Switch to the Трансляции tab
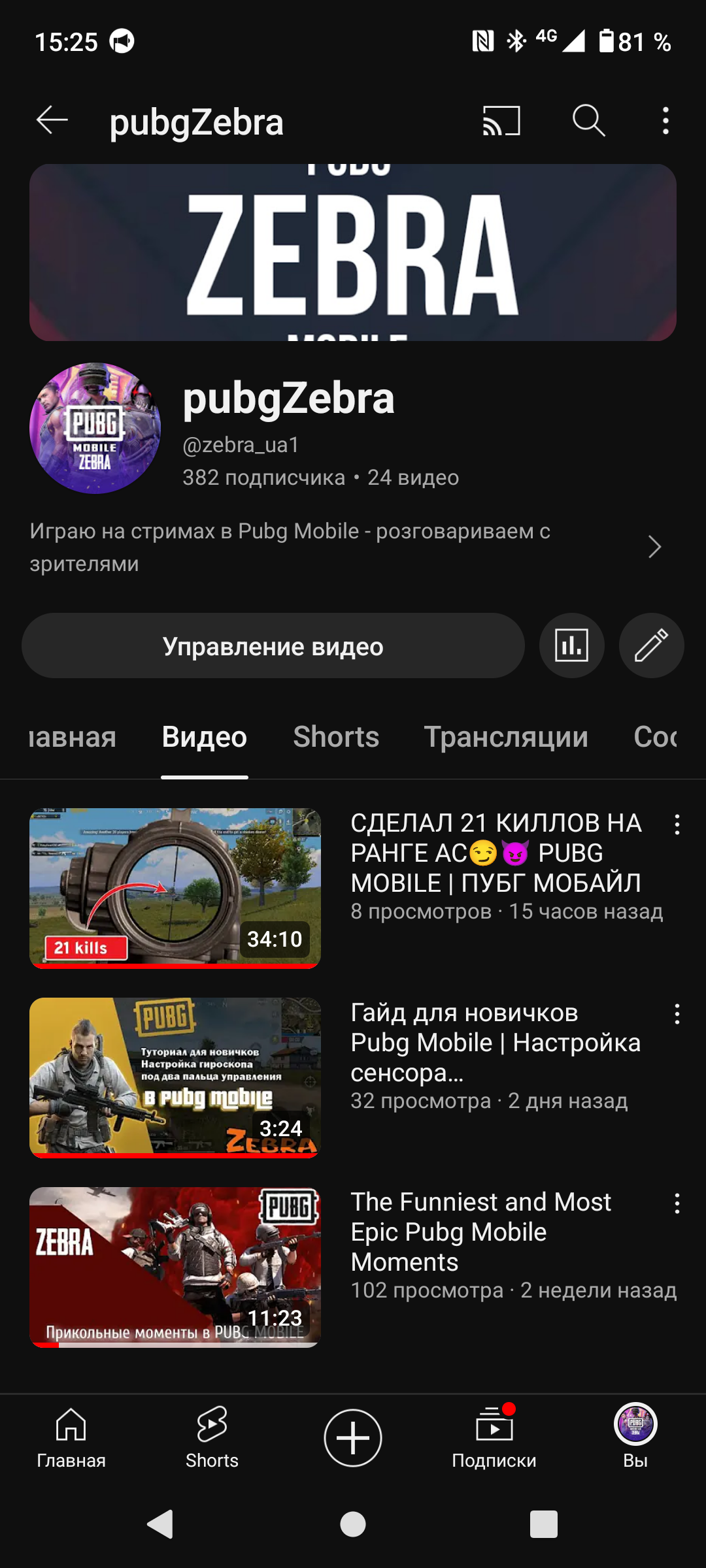Image resolution: width=706 pixels, height=1568 pixels. 506,737
